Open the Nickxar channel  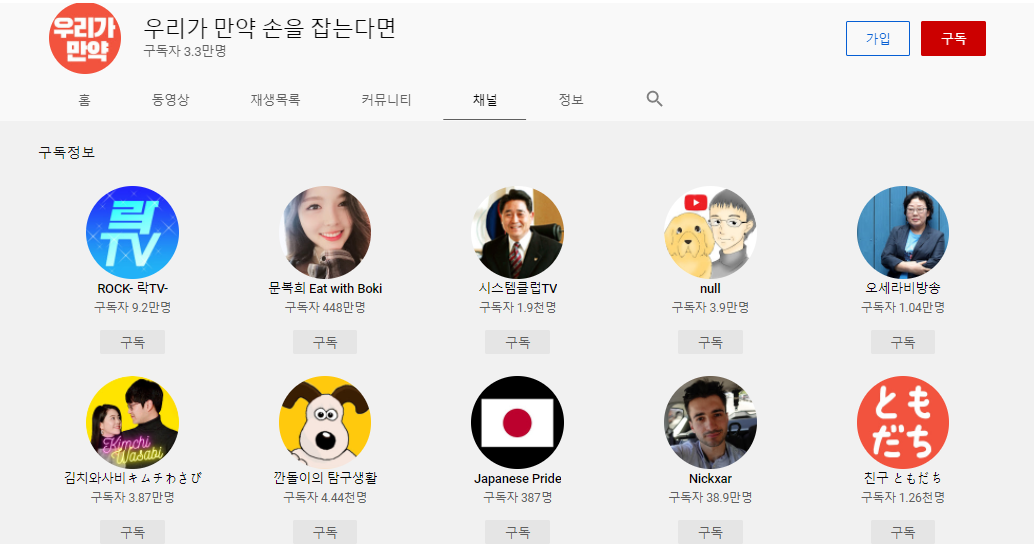[x=710, y=423]
